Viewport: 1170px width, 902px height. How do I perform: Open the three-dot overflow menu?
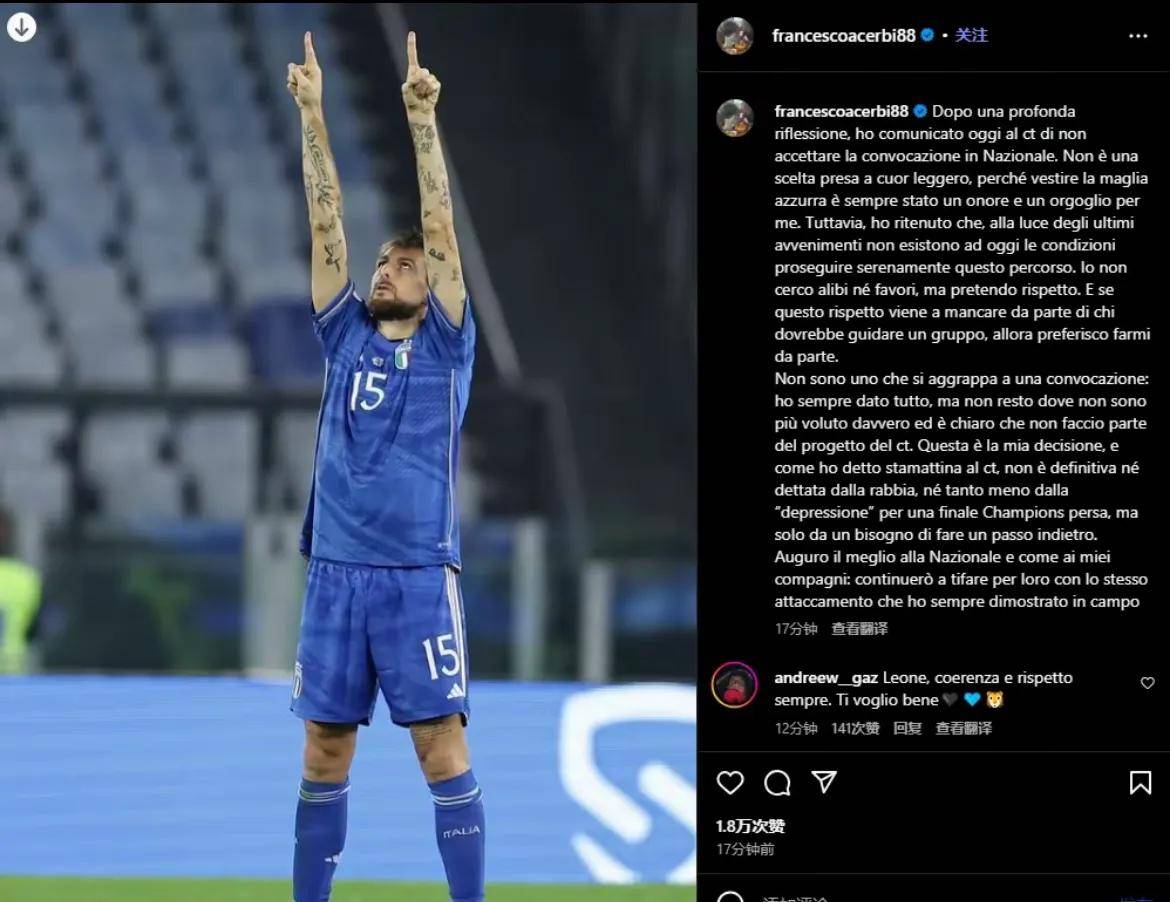(x=1138, y=36)
